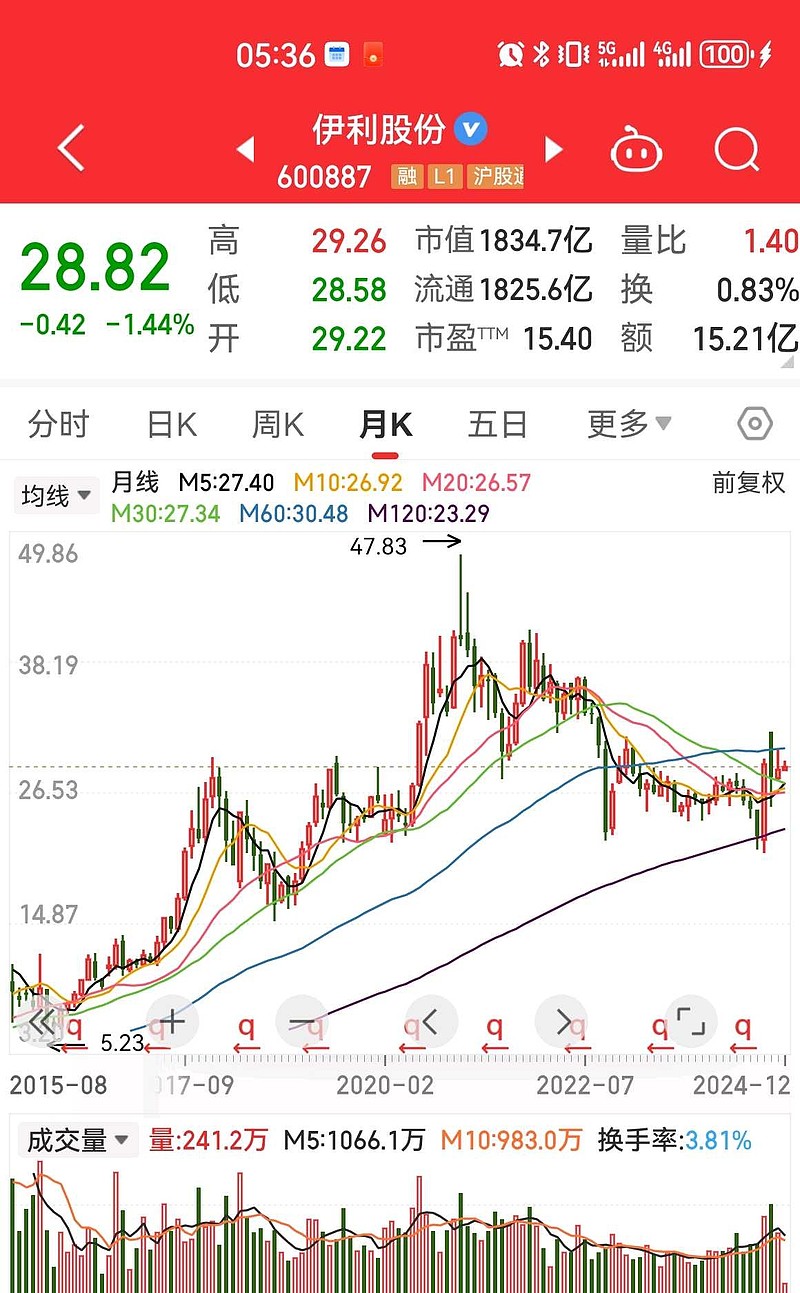Pan the chart right with the arrow icon
This screenshot has height=1293, width=800.
point(560,1022)
